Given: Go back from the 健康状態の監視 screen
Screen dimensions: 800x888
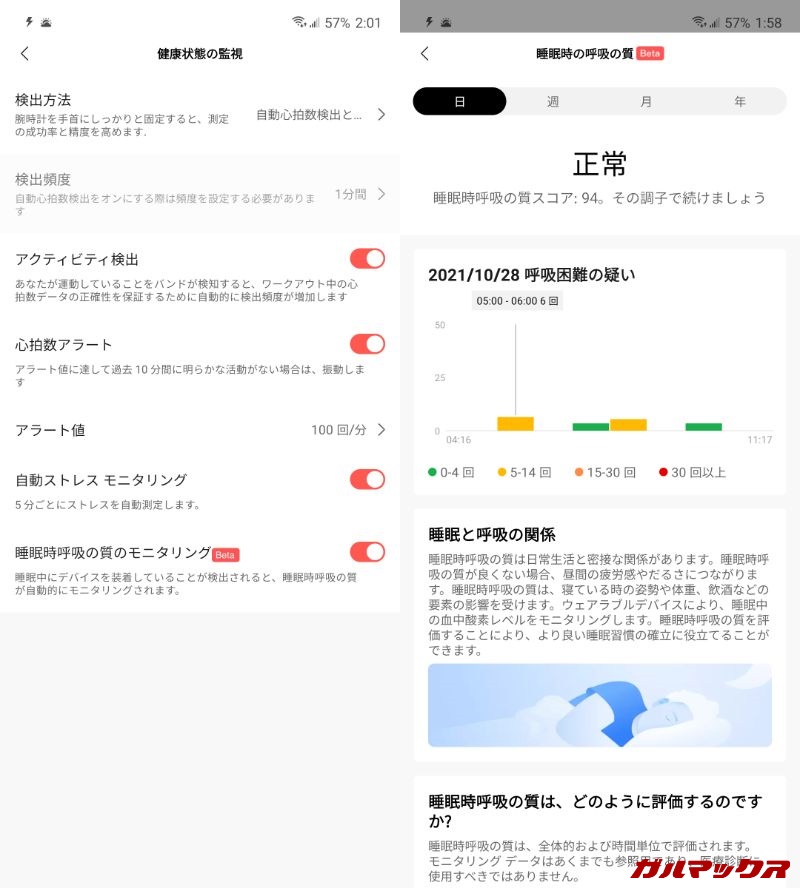Looking at the screenshot, I should pos(25,54).
